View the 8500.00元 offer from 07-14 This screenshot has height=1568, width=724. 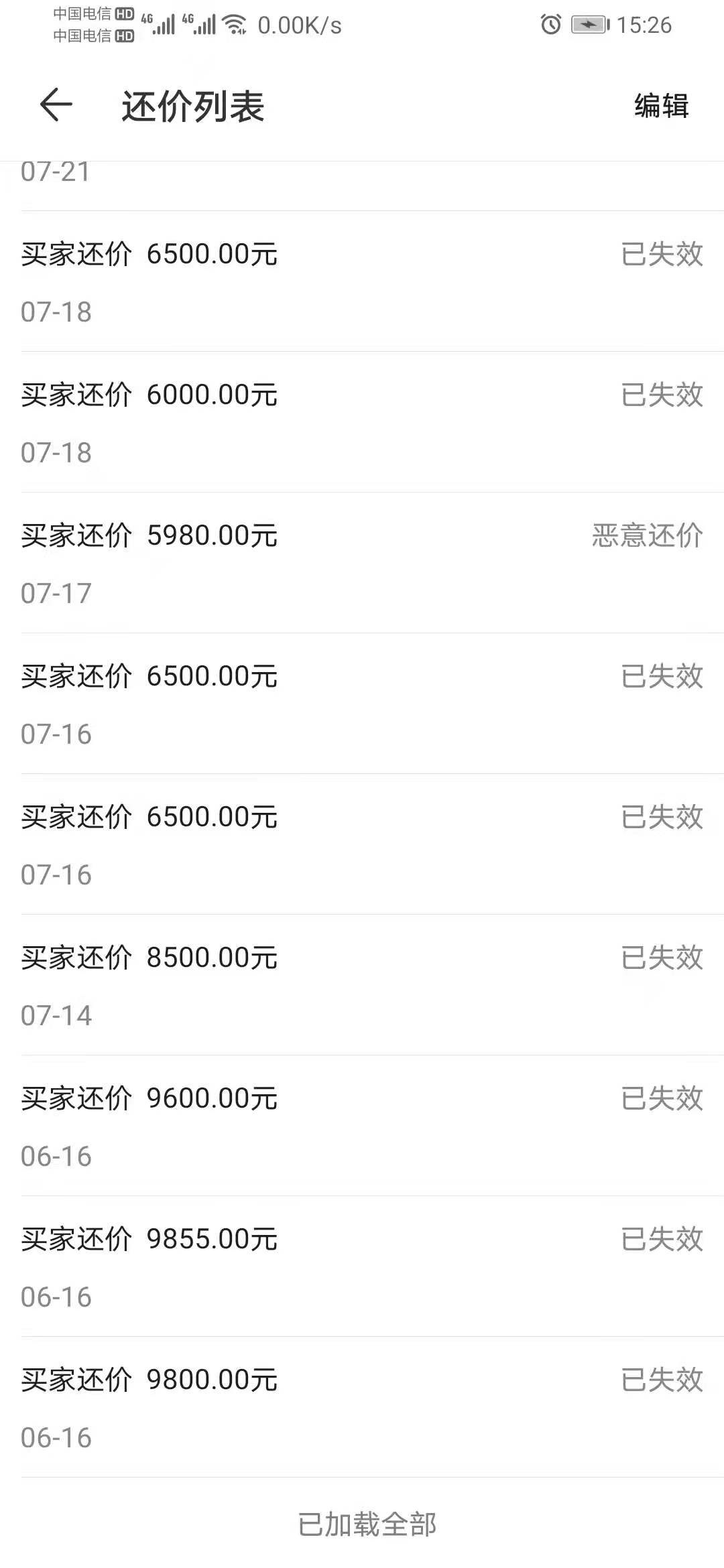(362, 985)
